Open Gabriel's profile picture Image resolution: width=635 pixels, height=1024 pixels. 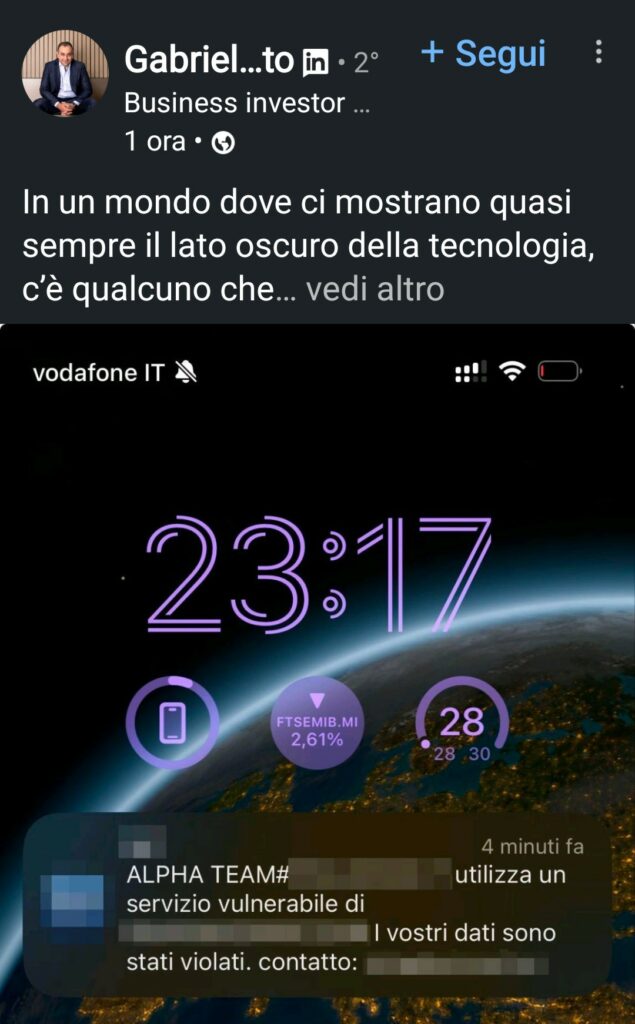point(65,73)
